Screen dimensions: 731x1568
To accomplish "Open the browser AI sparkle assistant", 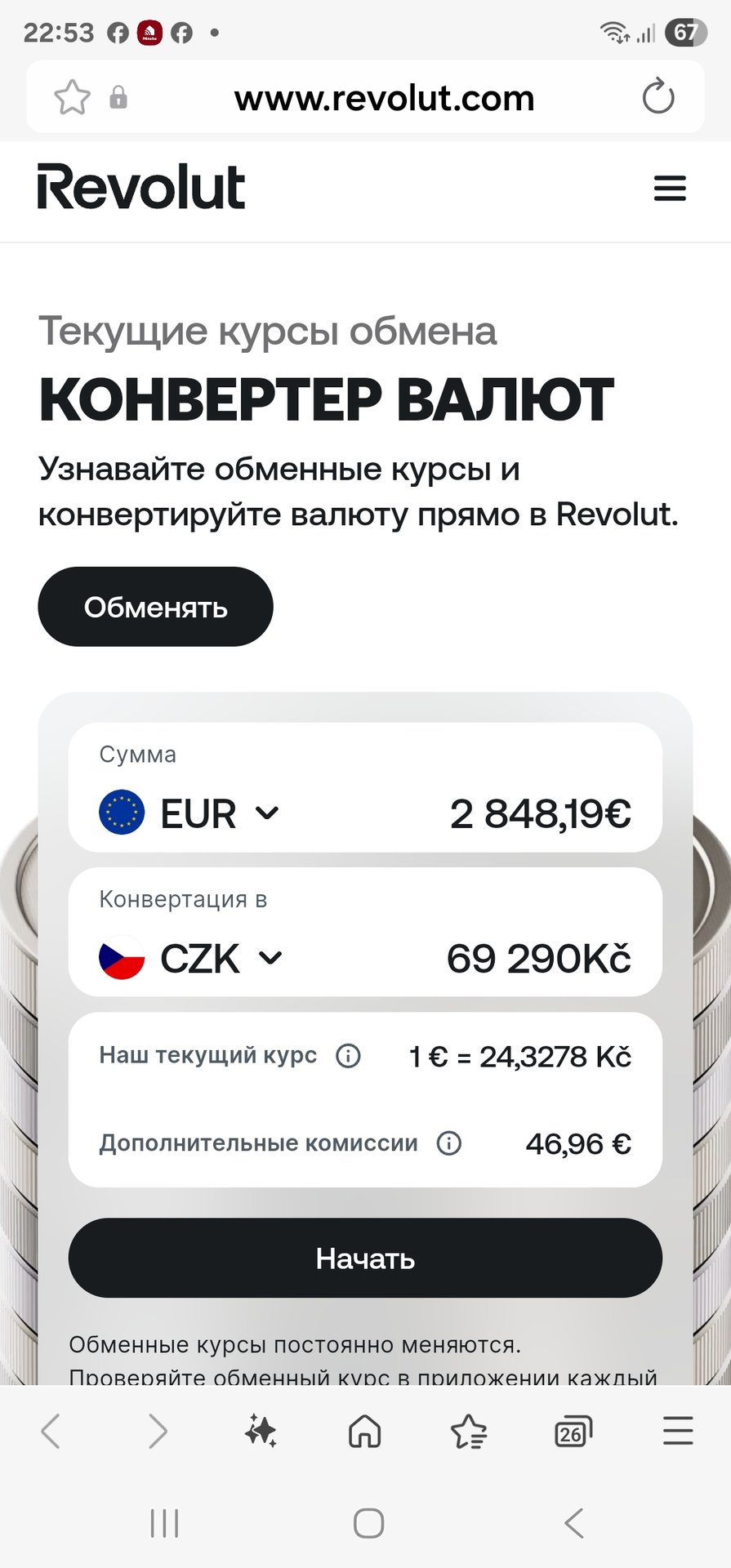I will coord(261,1432).
